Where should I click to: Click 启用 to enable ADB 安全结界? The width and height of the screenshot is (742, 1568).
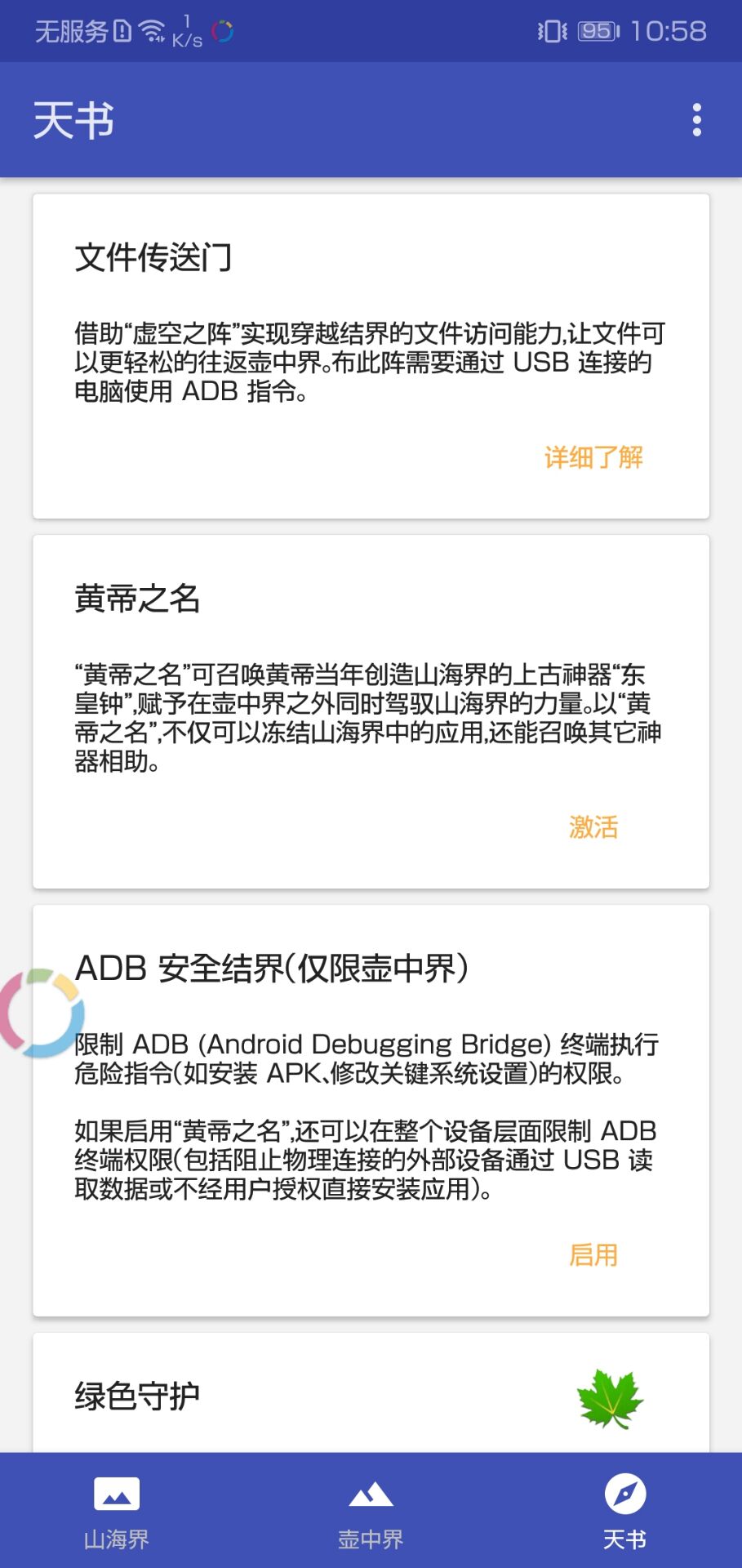point(593,1254)
